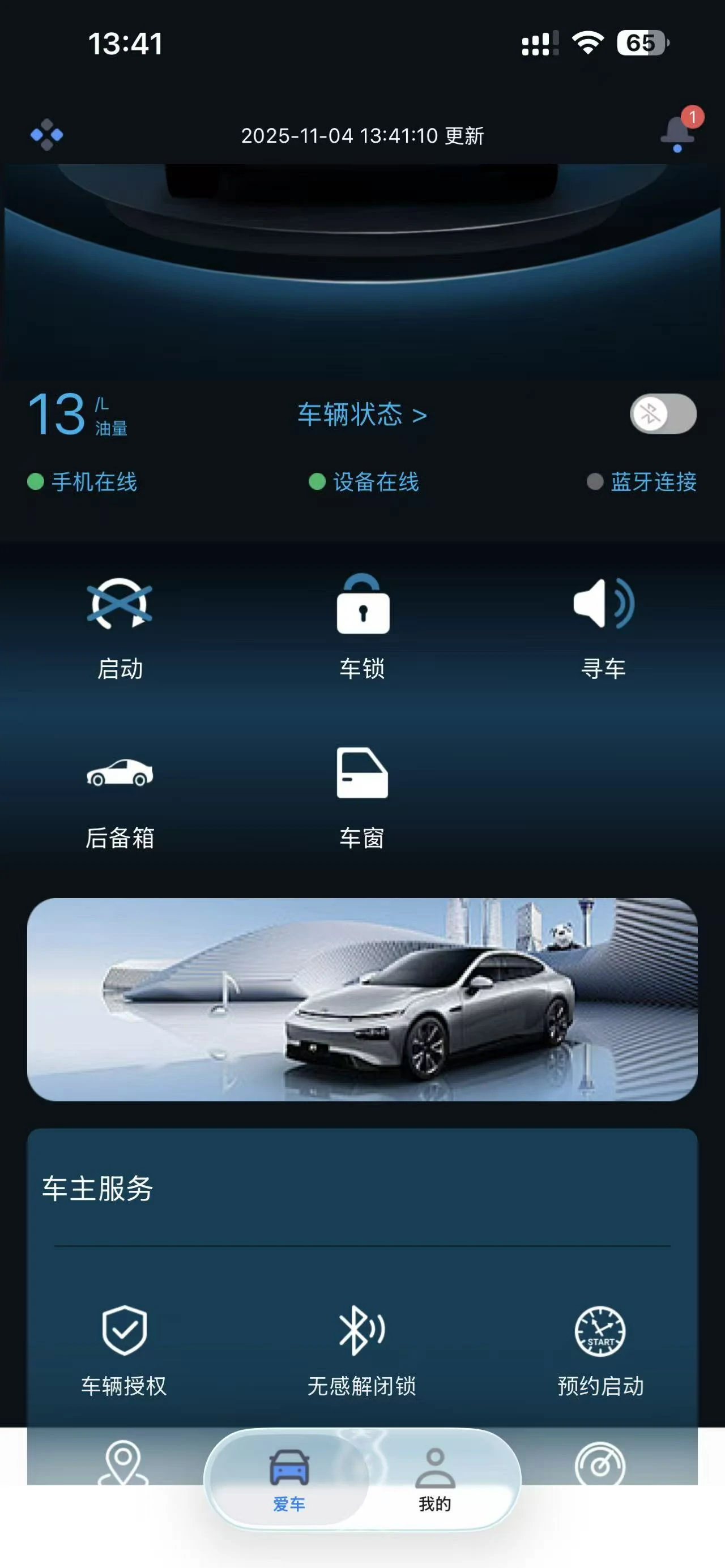Switch to the 我的 tab

434,1479
